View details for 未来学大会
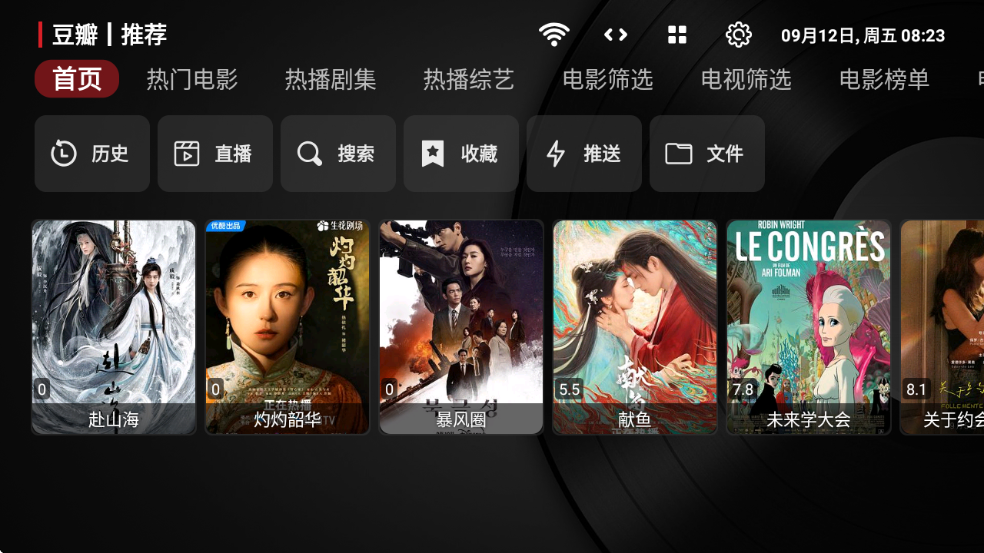The height and width of the screenshot is (553, 984). 808,327
